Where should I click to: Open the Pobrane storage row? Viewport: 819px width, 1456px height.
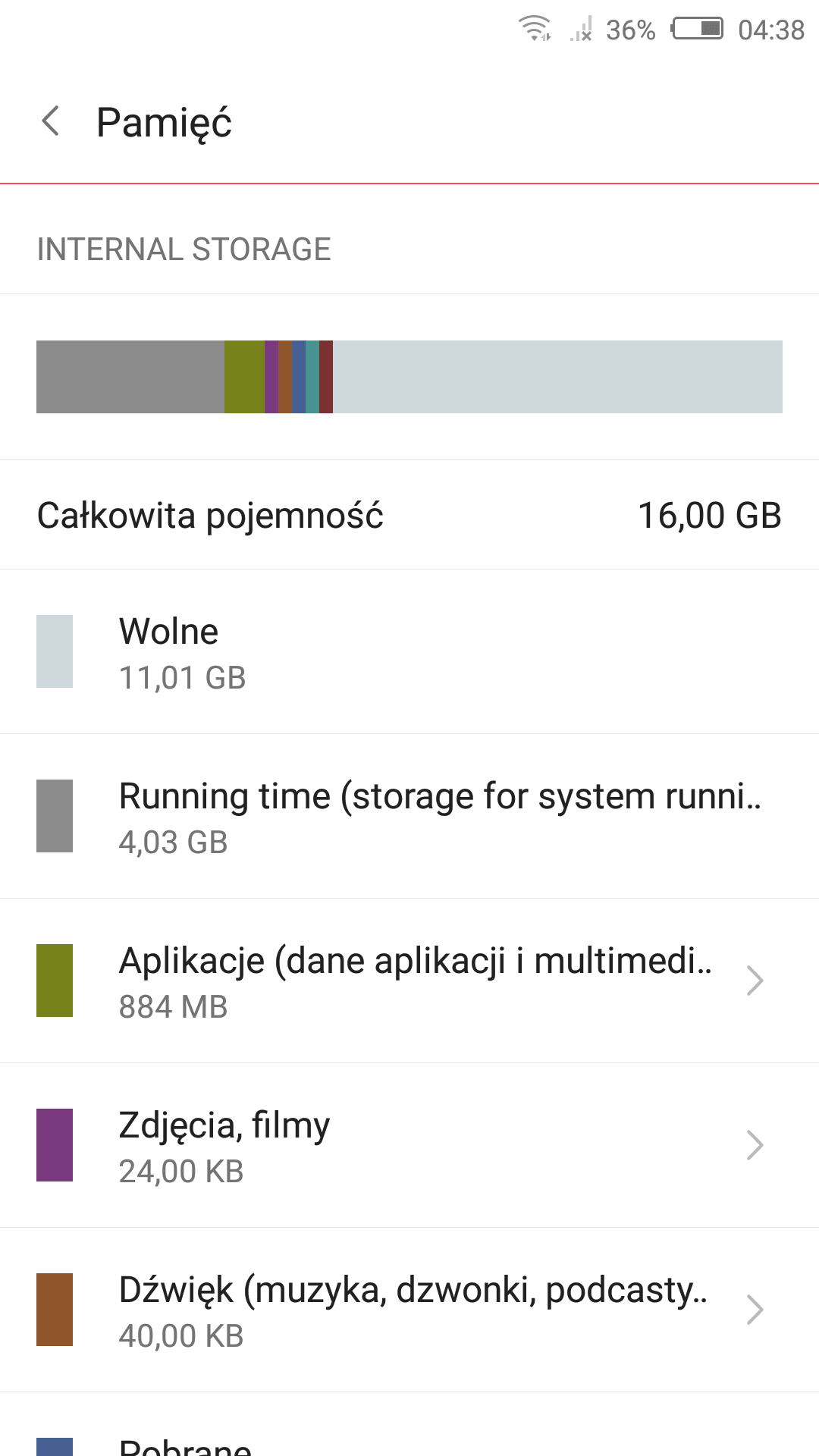pyautogui.click(x=409, y=1425)
